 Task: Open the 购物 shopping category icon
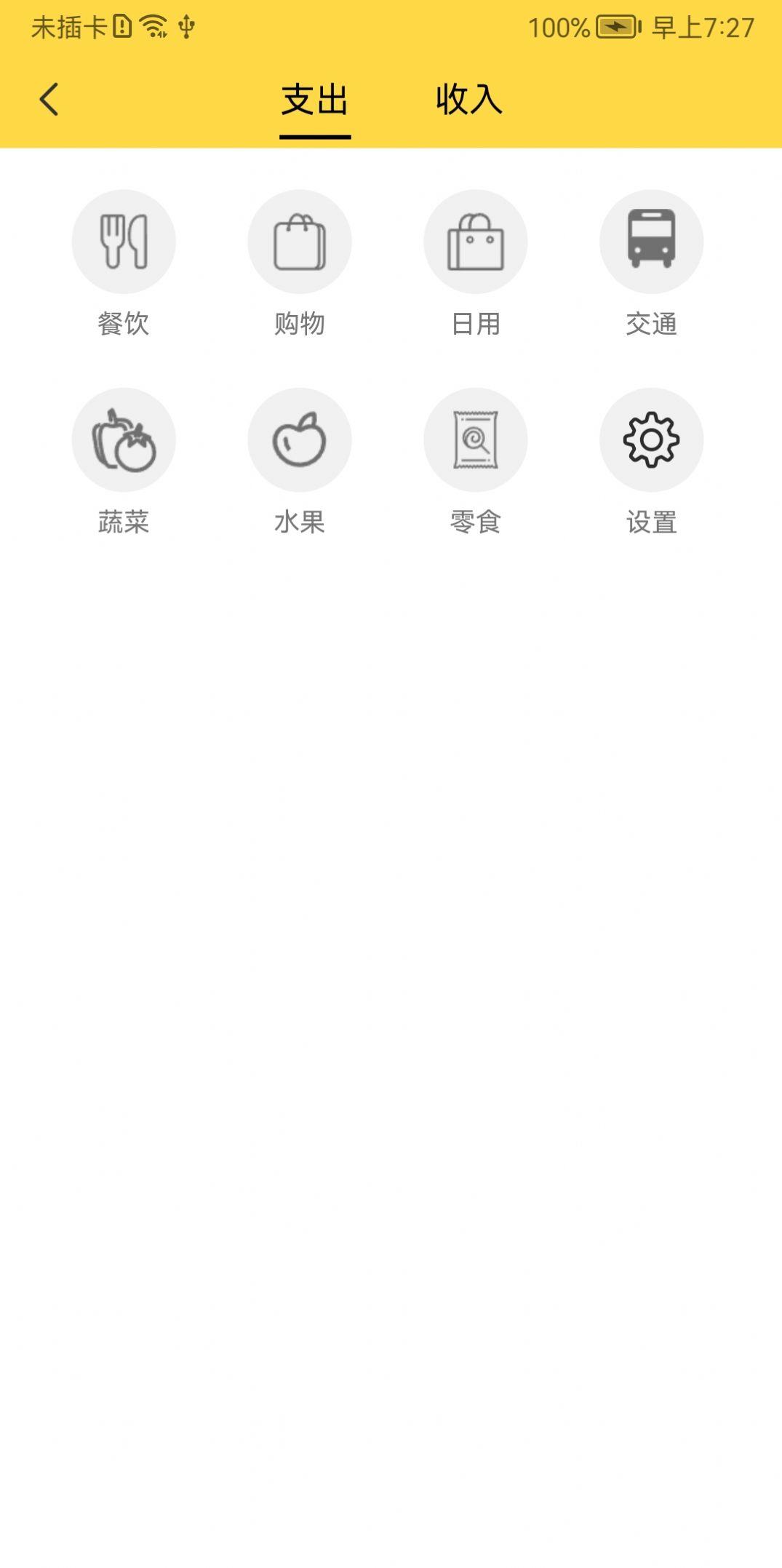point(300,242)
